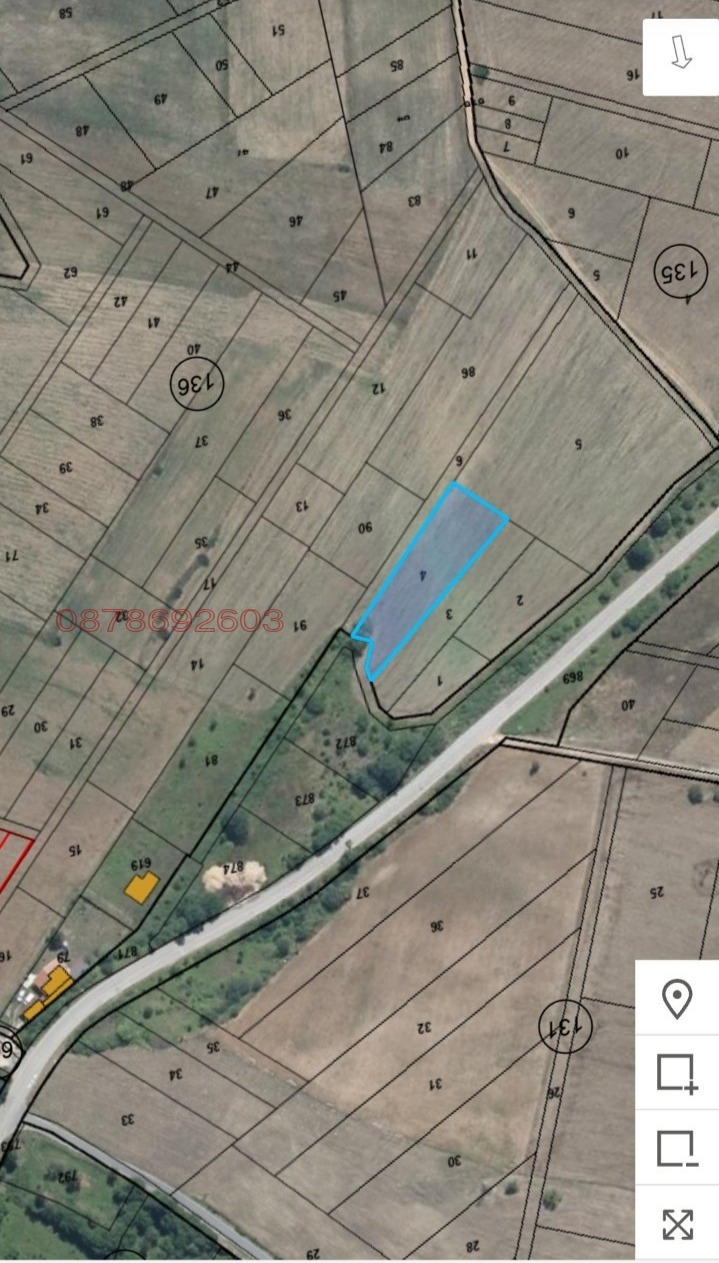Screen dimensions: 719x1263
Task: Tap the location pin button
Action: click(x=677, y=998)
